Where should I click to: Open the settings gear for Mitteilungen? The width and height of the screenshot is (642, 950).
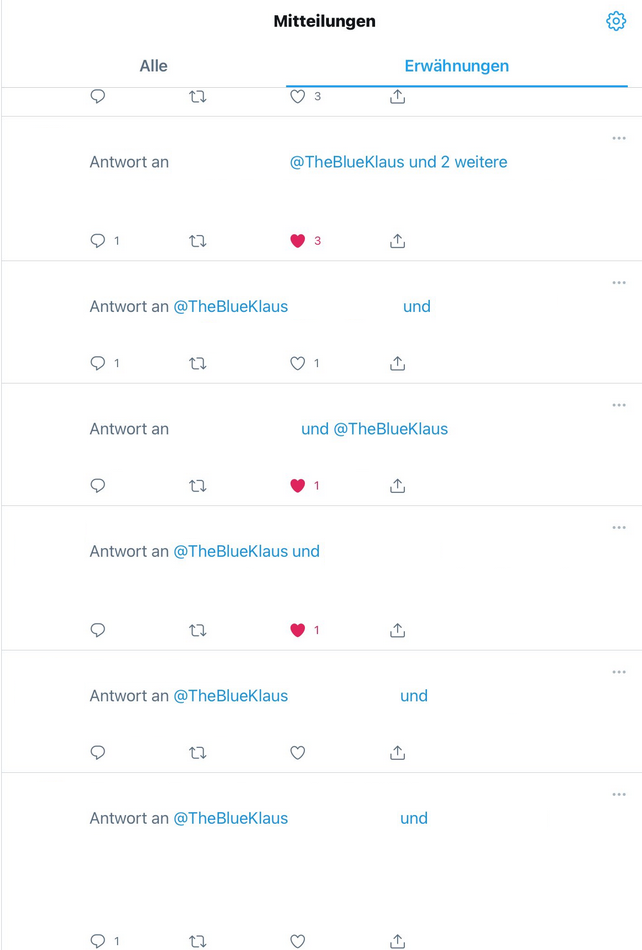click(x=616, y=21)
